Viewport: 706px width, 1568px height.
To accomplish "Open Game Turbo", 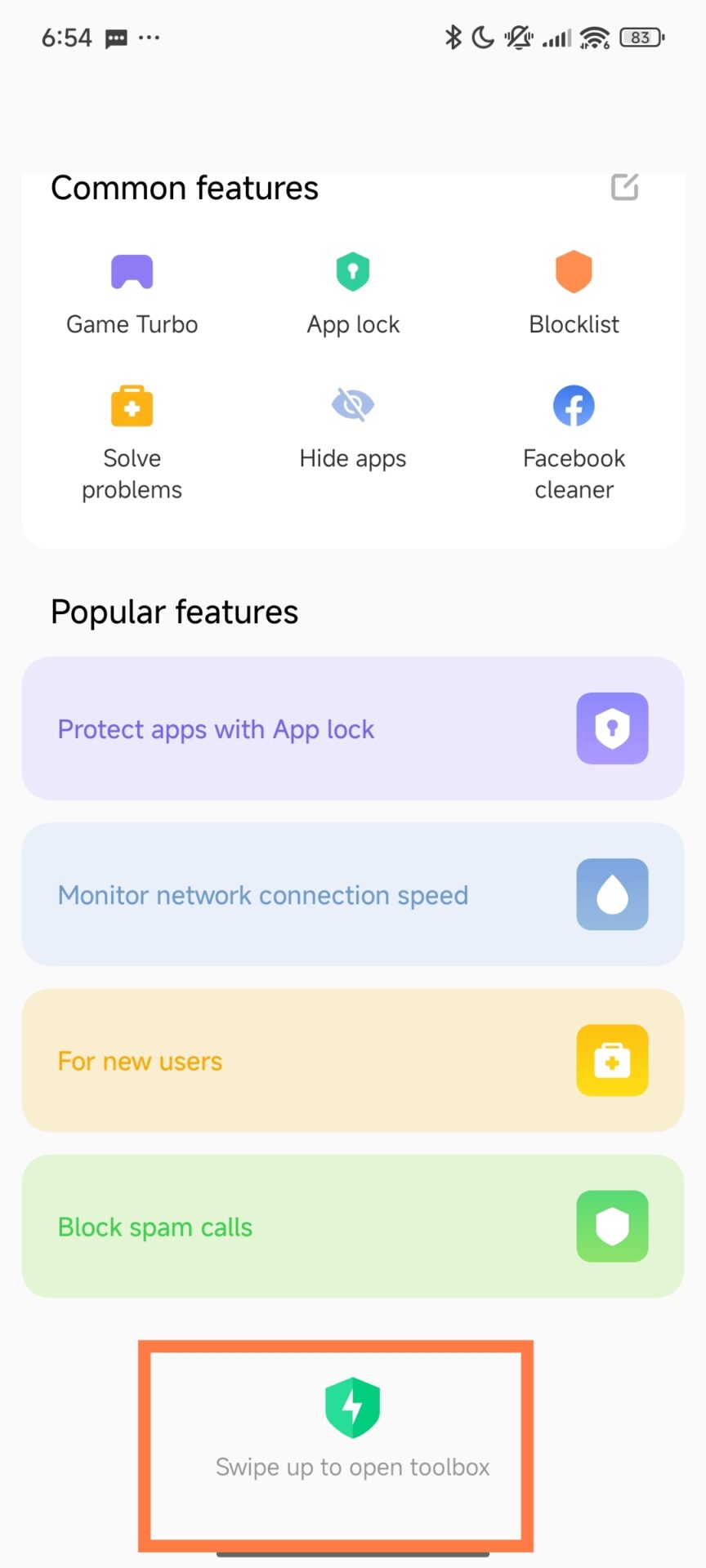I will 132,292.
